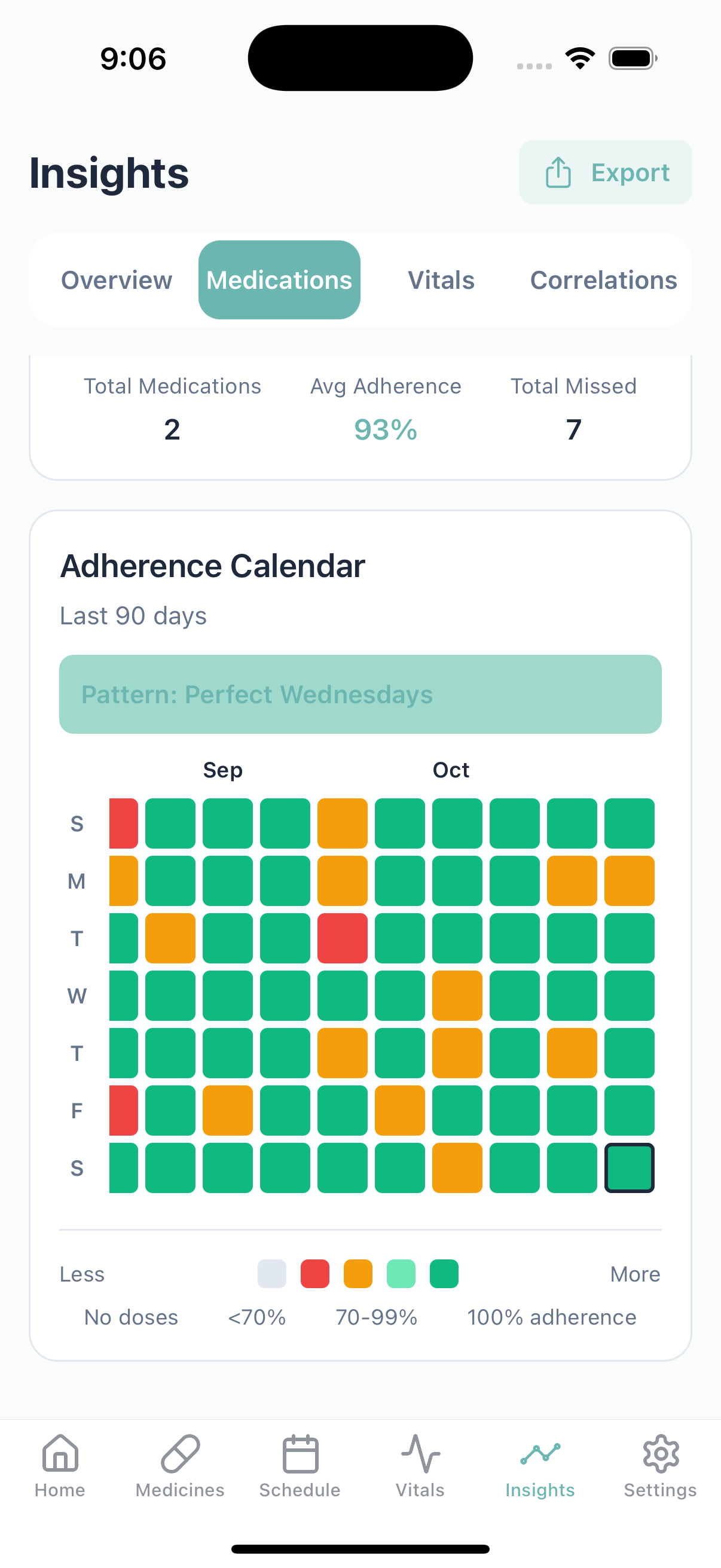Image resolution: width=721 pixels, height=1568 pixels.
Task: Select the orange 70-99% legend swatch
Action: (x=357, y=1273)
